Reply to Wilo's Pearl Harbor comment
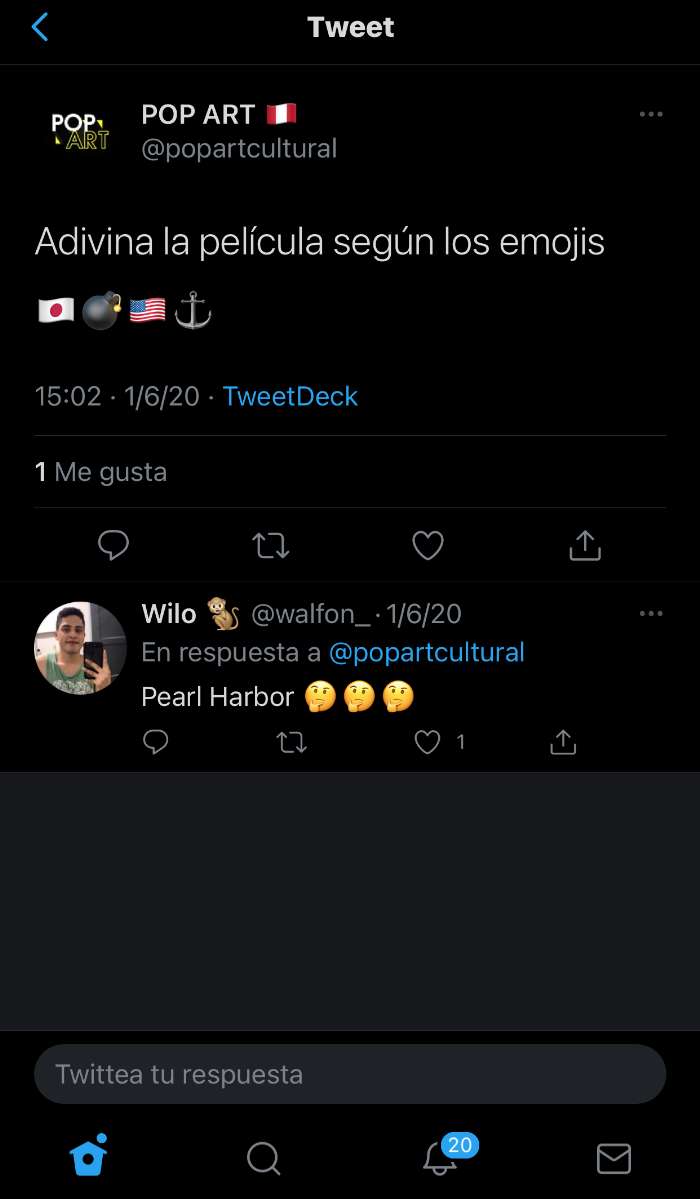The width and height of the screenshot is (700, 1199). tap(155, 742)
